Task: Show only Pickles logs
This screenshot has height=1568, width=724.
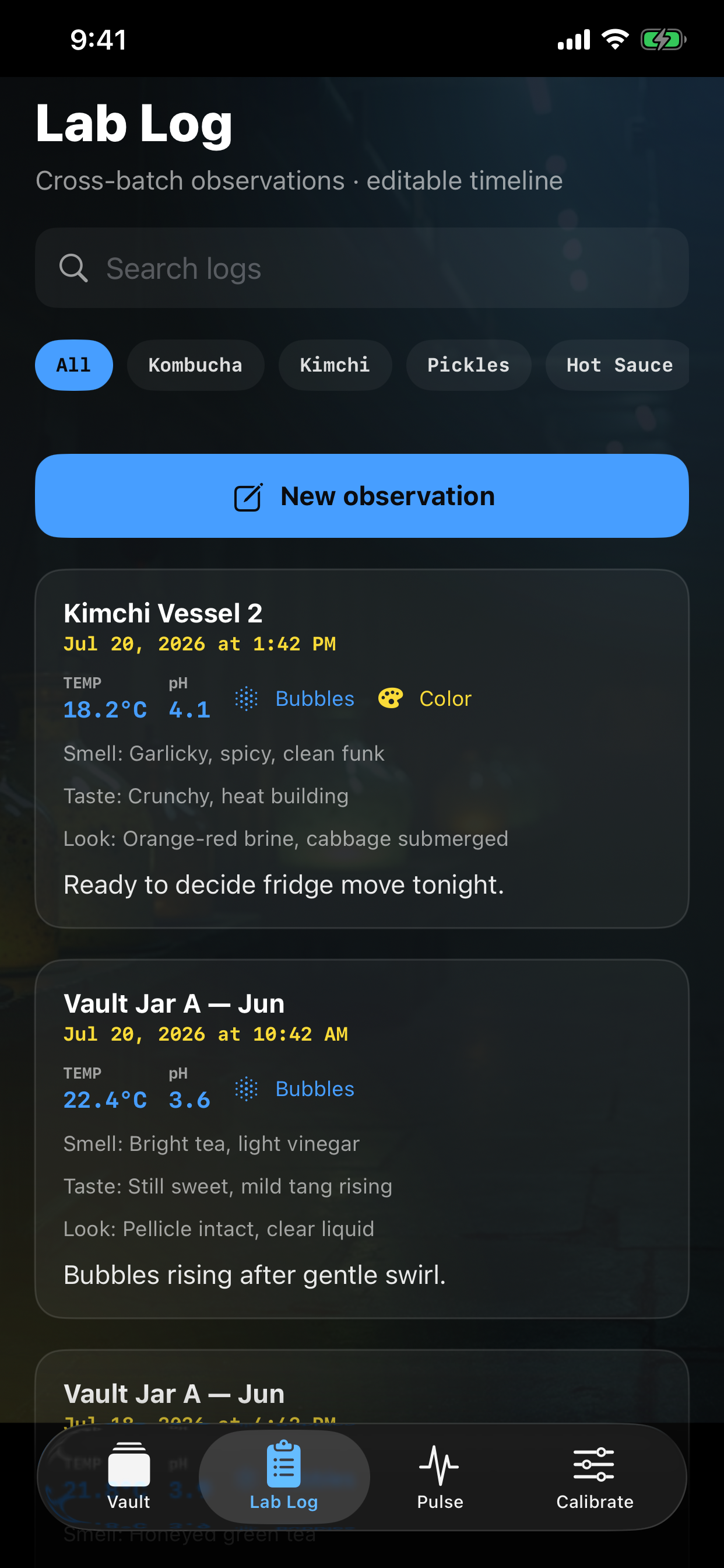Action: point(469,365)
